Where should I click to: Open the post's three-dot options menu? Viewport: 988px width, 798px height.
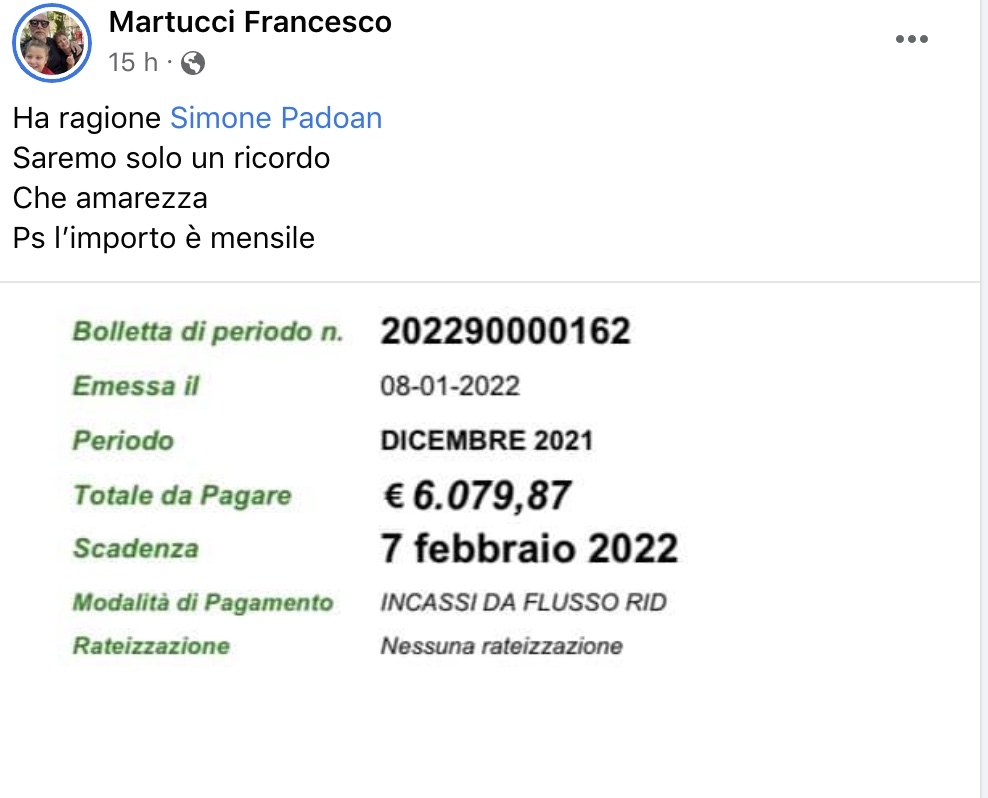[911, 39]
